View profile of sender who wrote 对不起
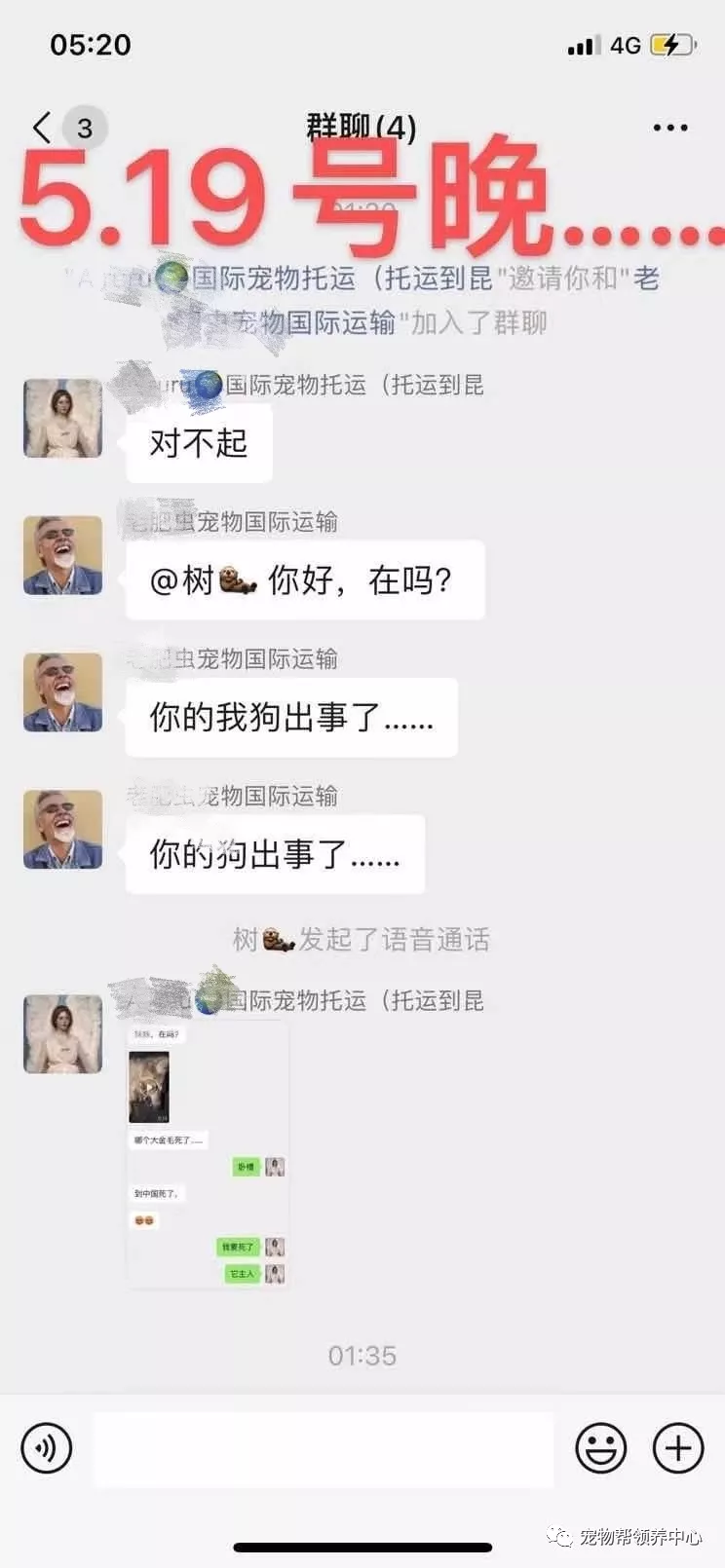This screenshot has height=1568, width=725. pyautogui.click(x=62, y=419)
